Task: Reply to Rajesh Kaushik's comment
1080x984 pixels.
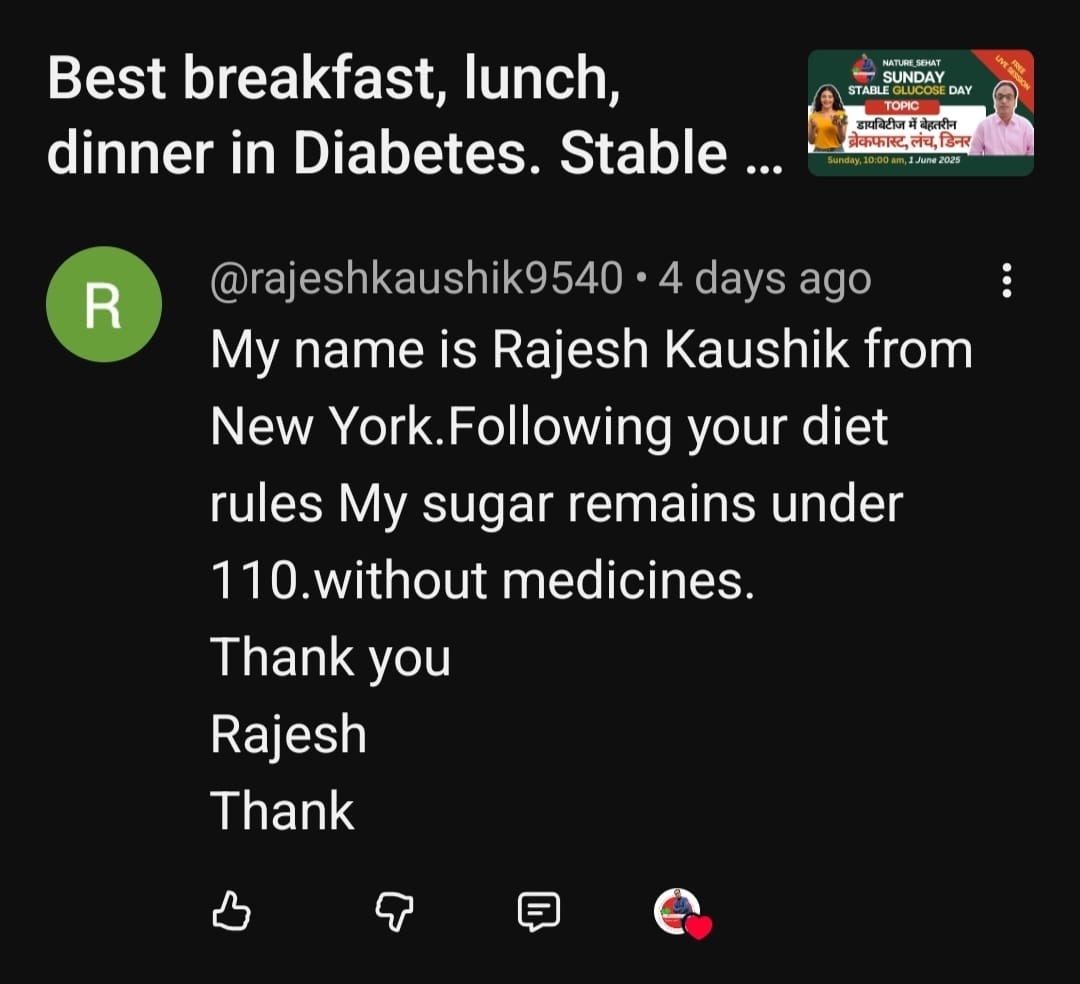Action: click(x=538, y=911)
